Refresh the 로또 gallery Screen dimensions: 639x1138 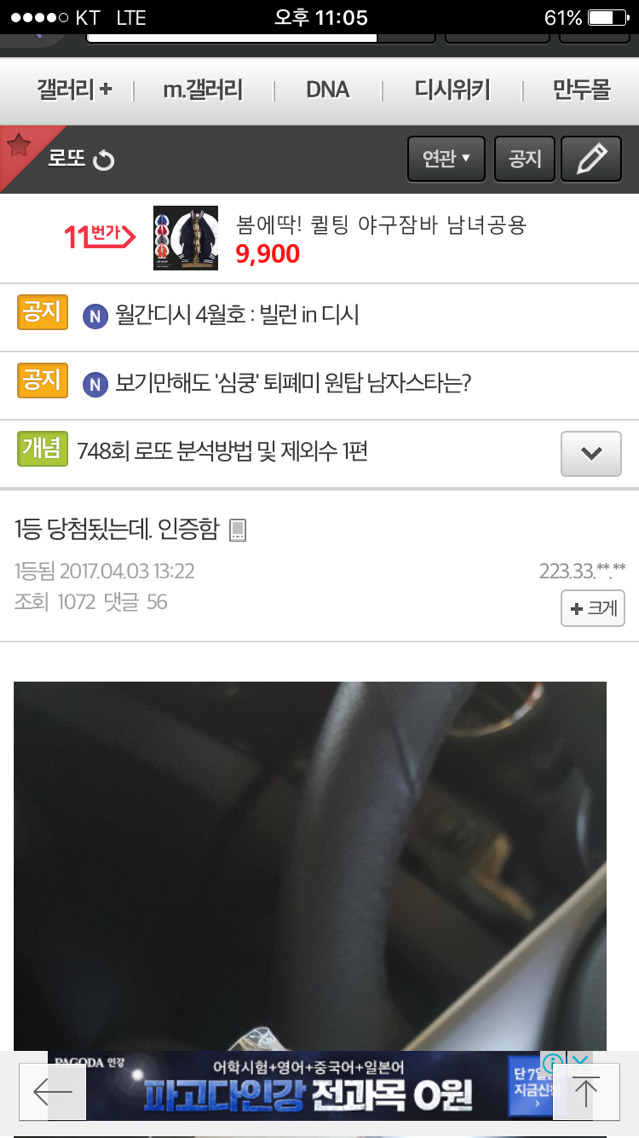pos(104,160)
